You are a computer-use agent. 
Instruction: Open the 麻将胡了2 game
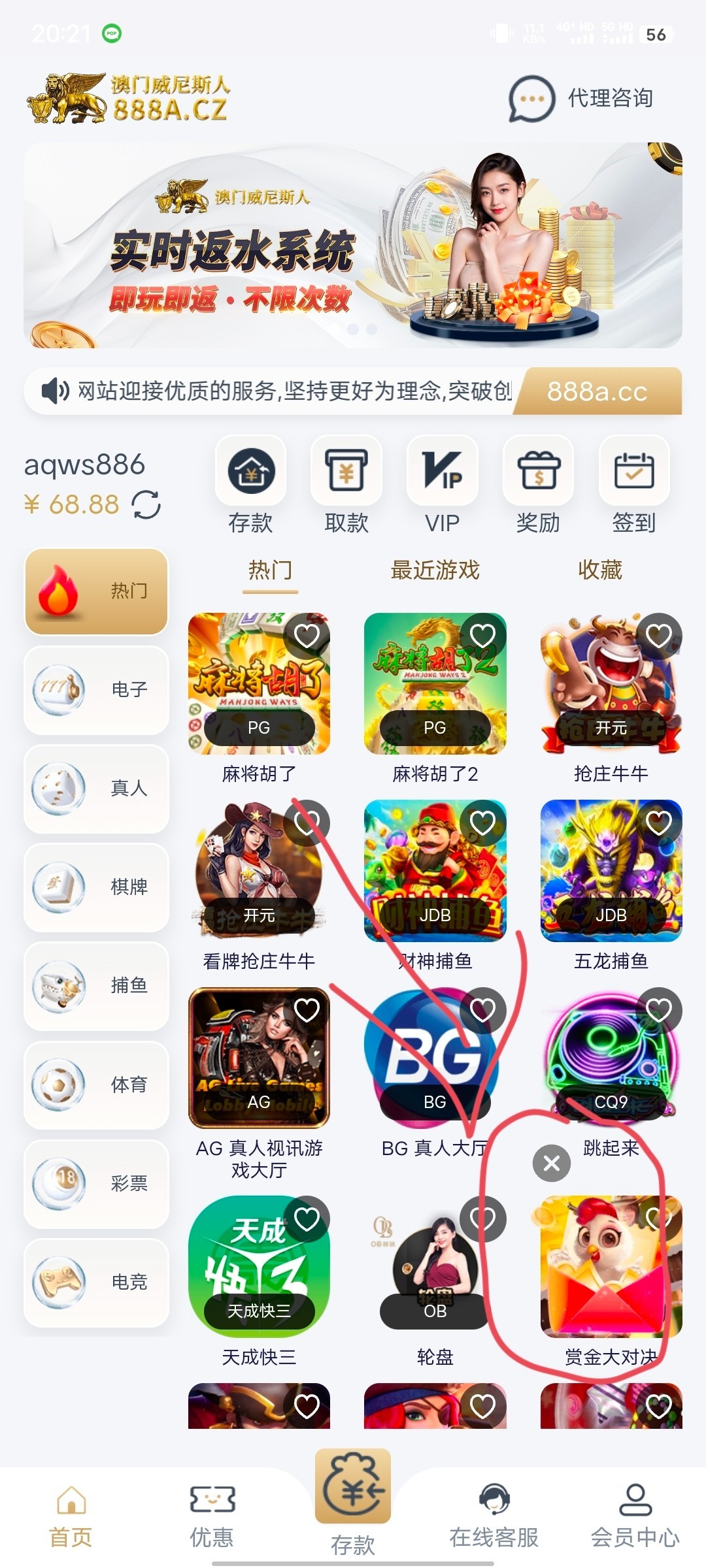coord(435,683)
